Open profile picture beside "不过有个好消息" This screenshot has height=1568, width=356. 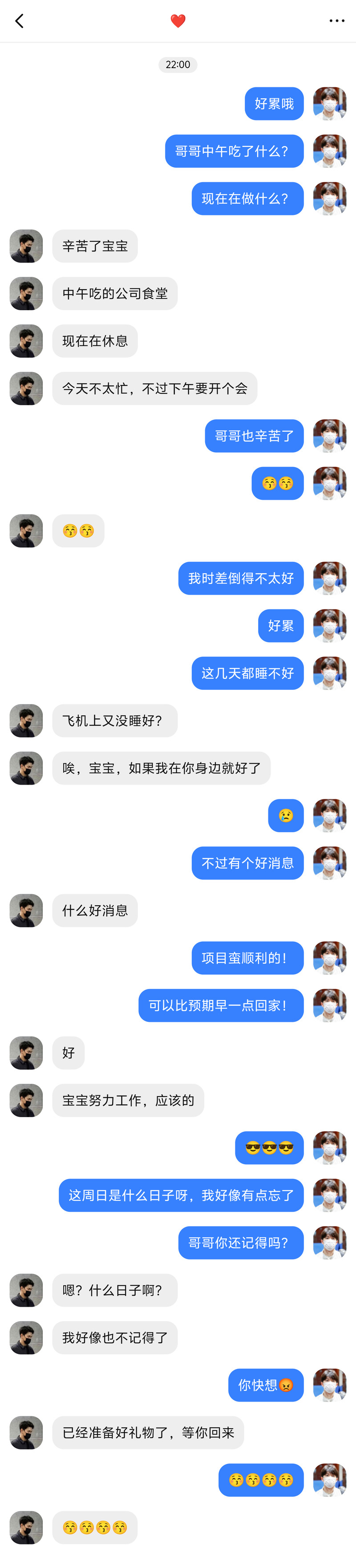(x=330, y=863)
